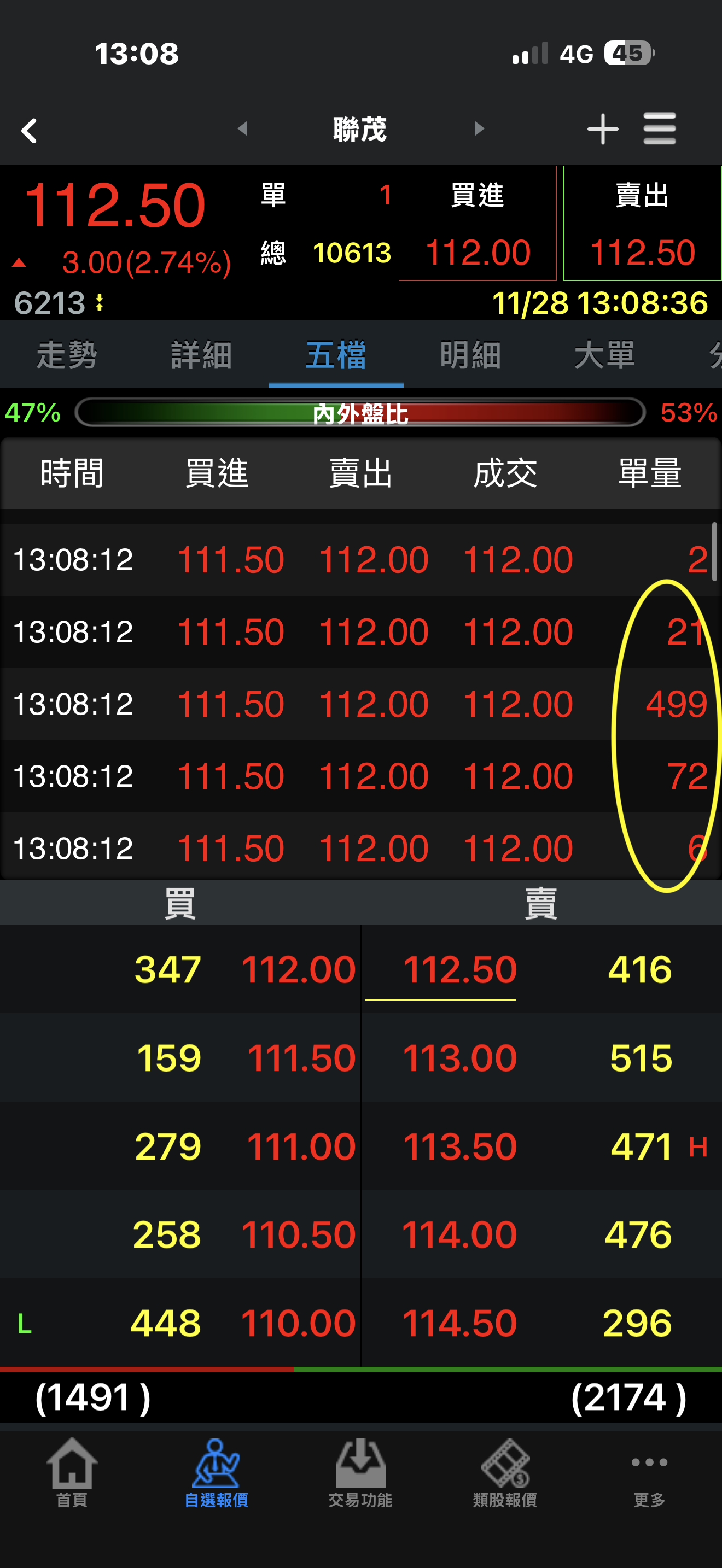Switch to the next stock with right triangle
722x1568 pixels.
click(x=479, y=128)
